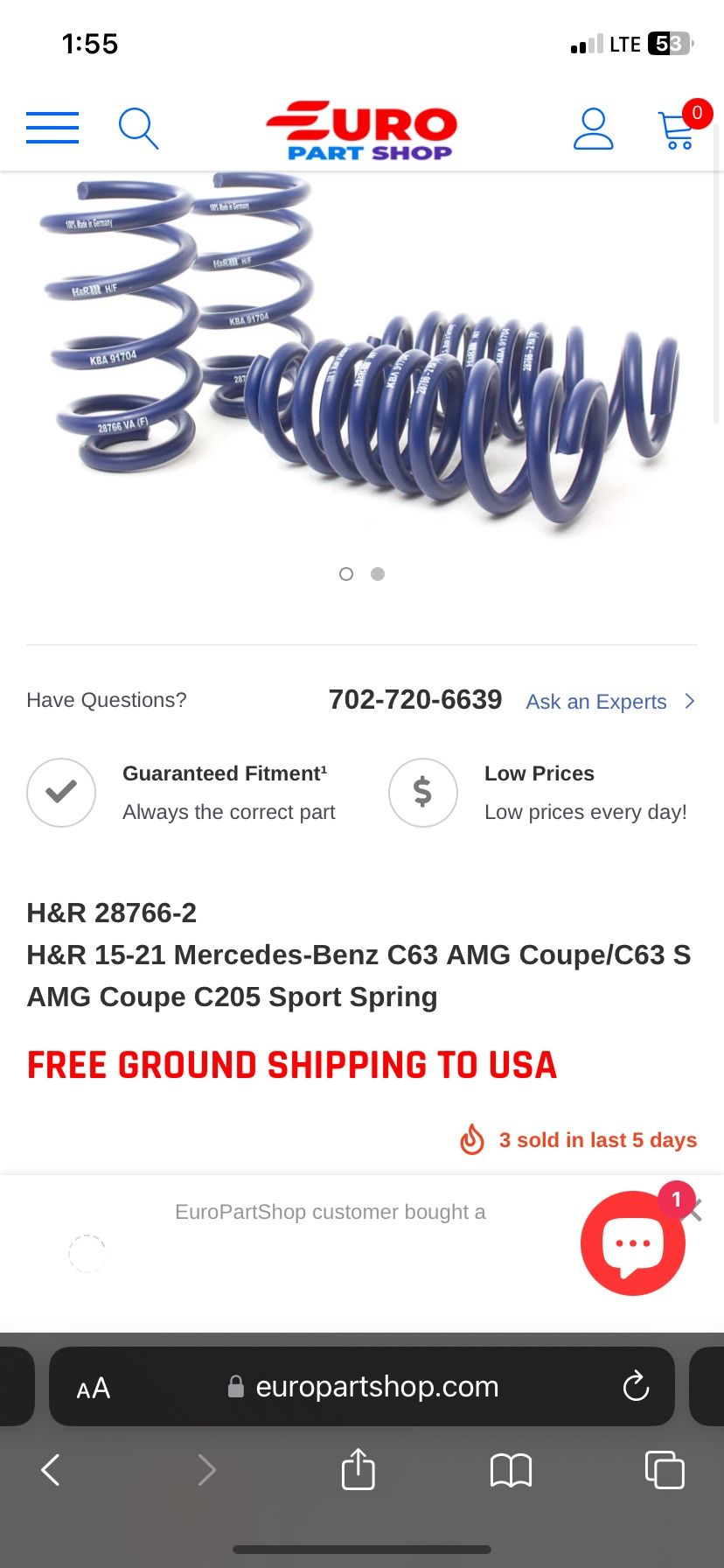Share this product page
Viewport: 724px width, 1568px height.
click(359, 1470)
